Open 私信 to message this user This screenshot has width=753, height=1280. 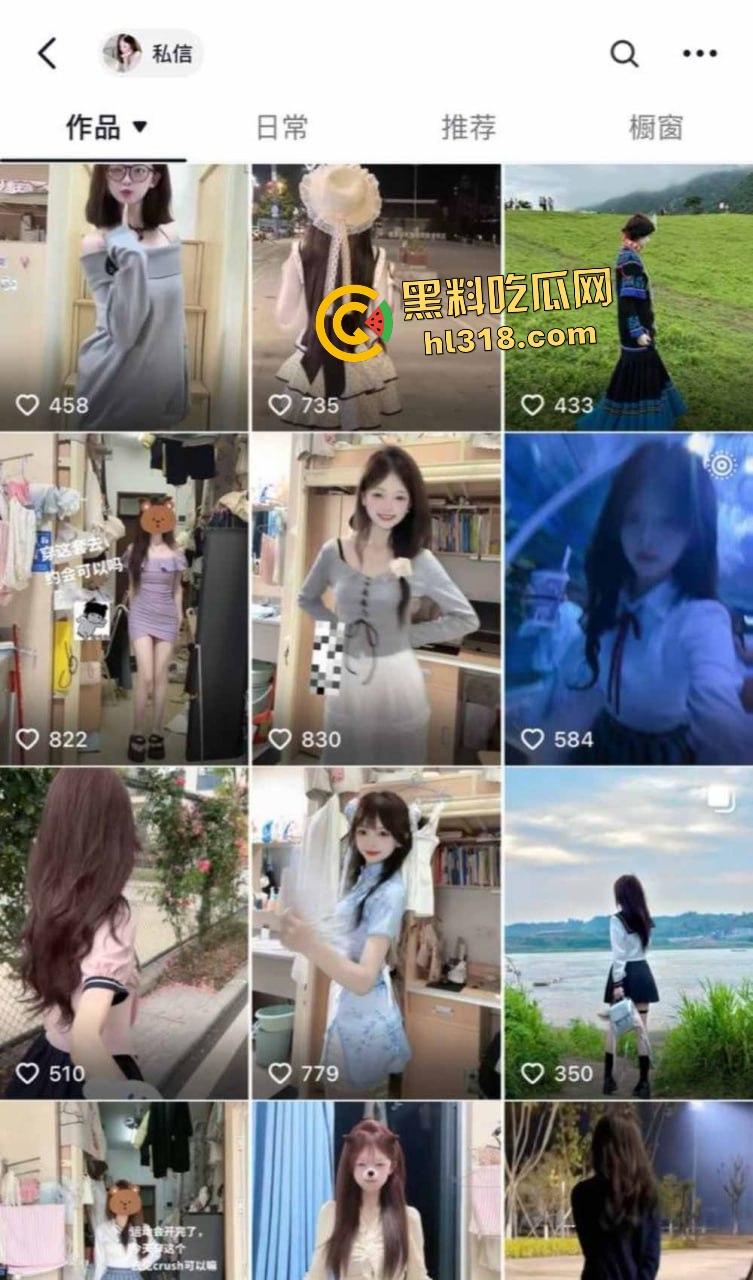(x=152, y=54)
